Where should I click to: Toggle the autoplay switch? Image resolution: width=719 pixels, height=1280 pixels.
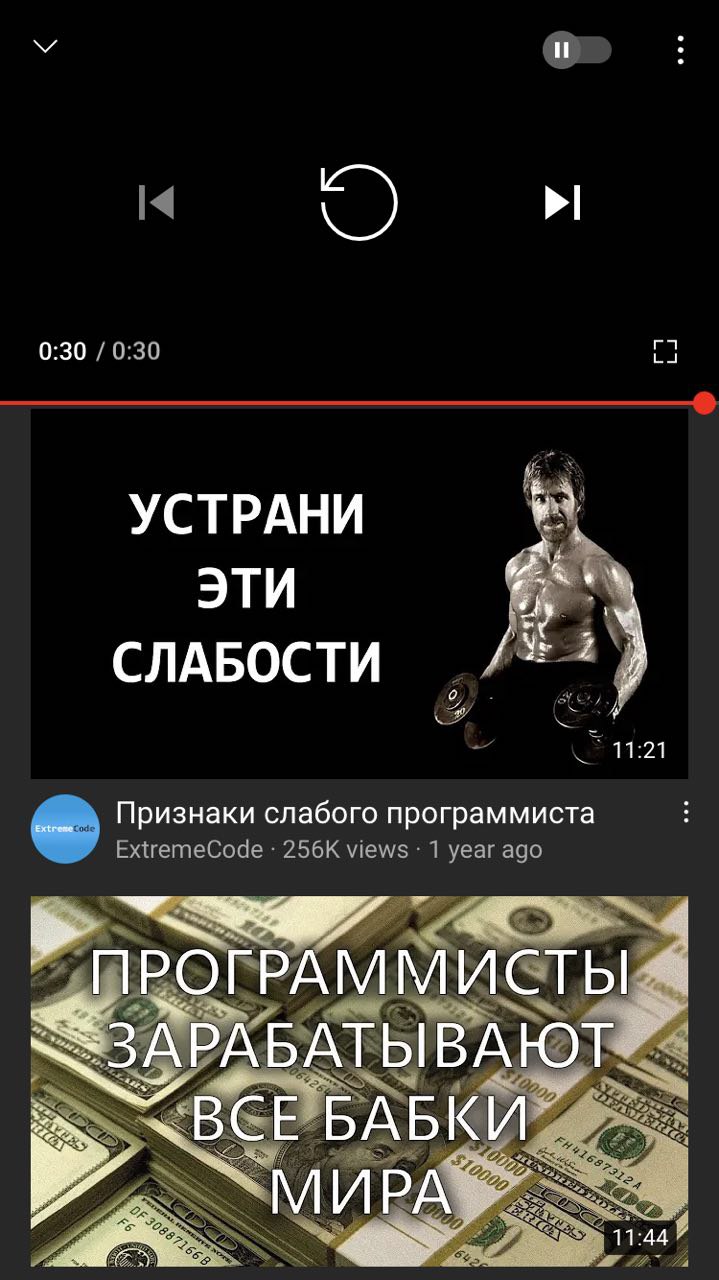click(576, 50)
